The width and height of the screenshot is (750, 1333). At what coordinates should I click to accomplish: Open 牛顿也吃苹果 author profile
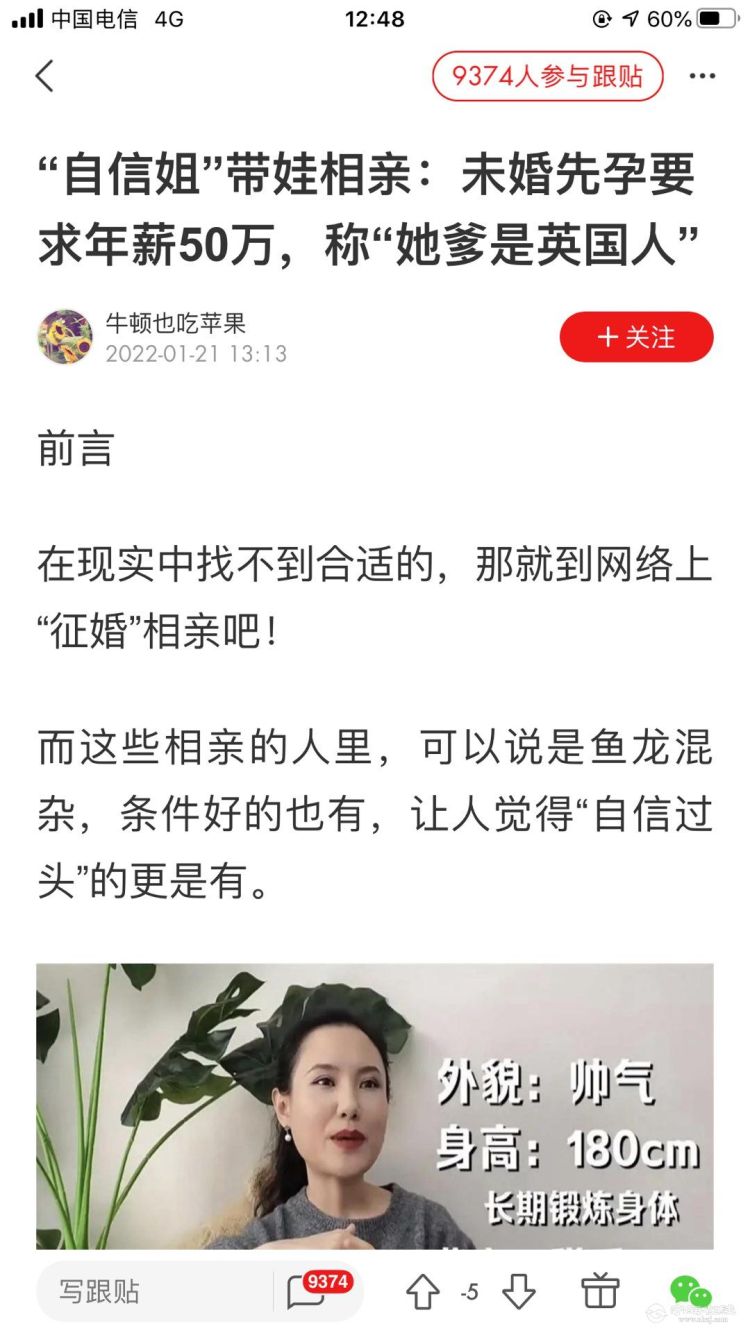pyautogui.click(x=176, y=324)
